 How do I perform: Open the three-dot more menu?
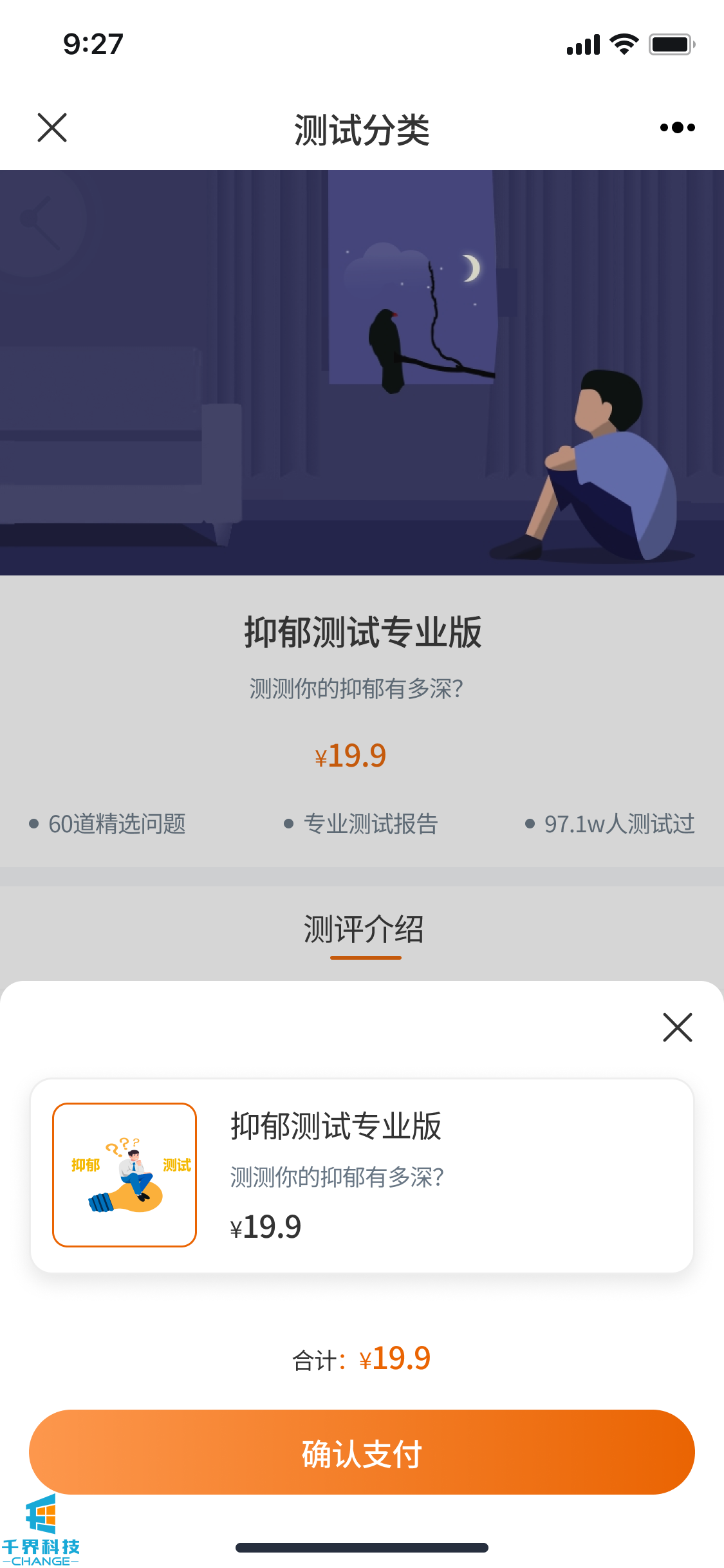click(677, 127)
